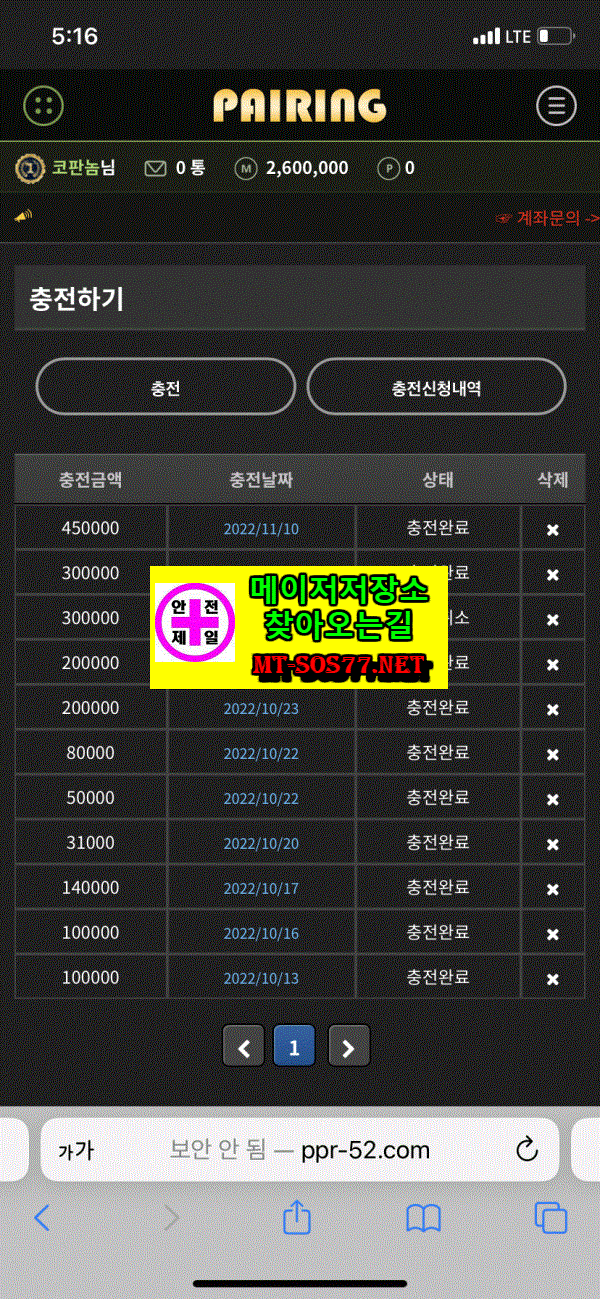Go to the previous page arrow
Image resolution: width=600 pixels, height=1299 pixels.
243,1046
